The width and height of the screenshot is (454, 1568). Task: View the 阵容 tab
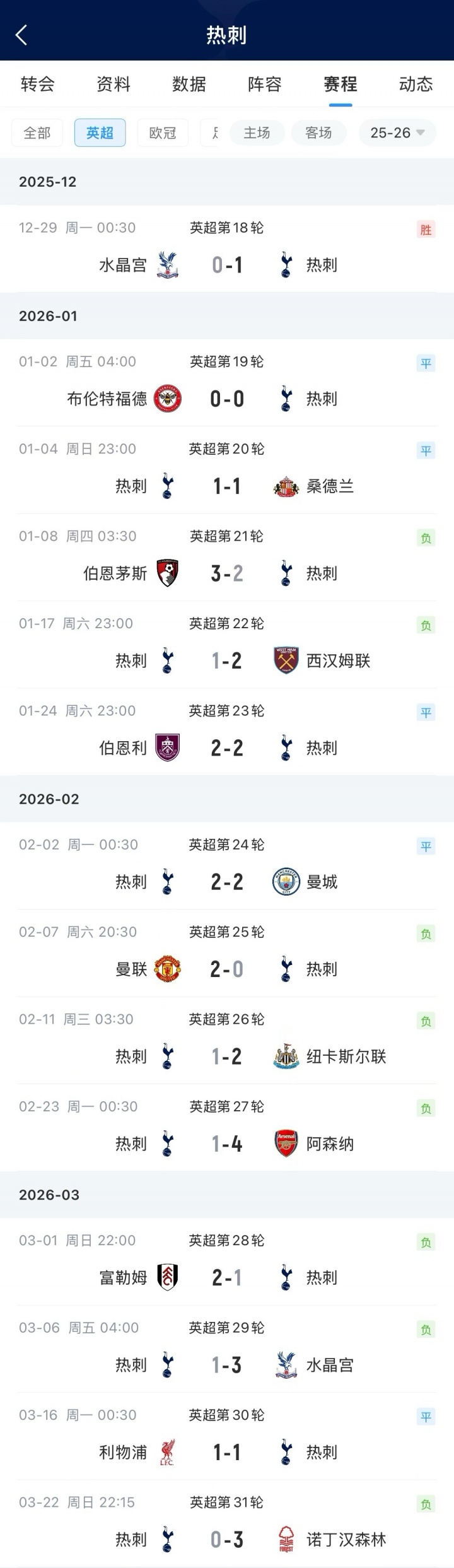(x=265, y=84)
